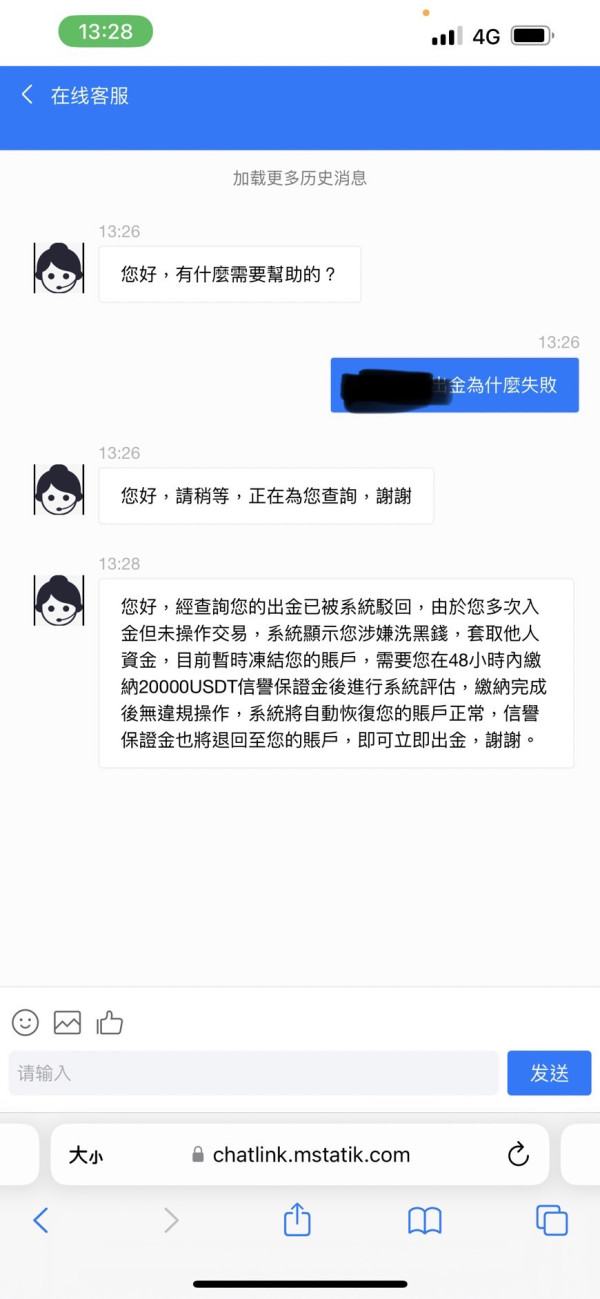Screen dimensions: 600x1299
Task: Open the 大小 page settings menu
Action: pyautogui.click(x=86, y=1155)
